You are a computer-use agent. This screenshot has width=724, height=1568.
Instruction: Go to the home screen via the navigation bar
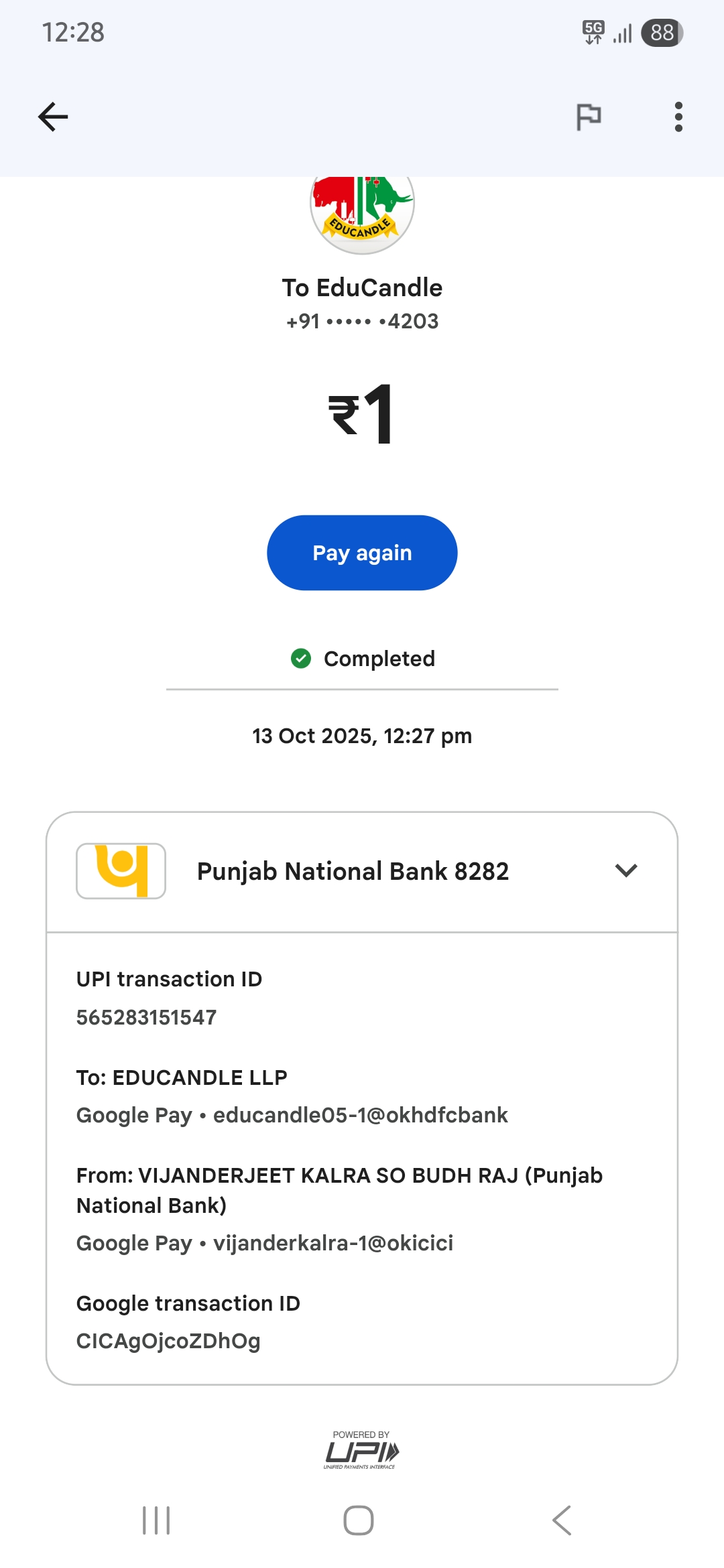pyautogui.click(x=359, y=1520)
